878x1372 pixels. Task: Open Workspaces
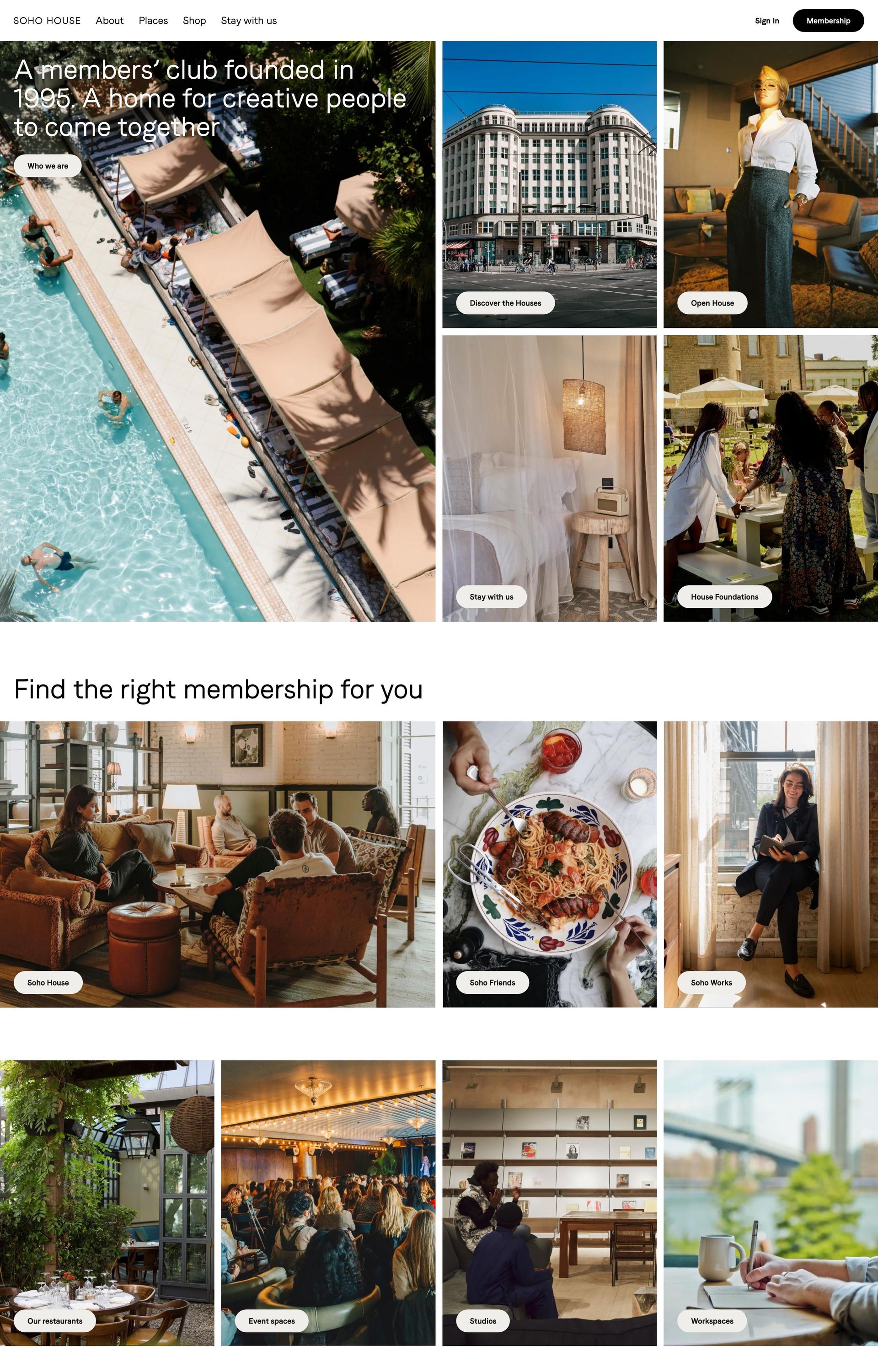(712, 1321)
